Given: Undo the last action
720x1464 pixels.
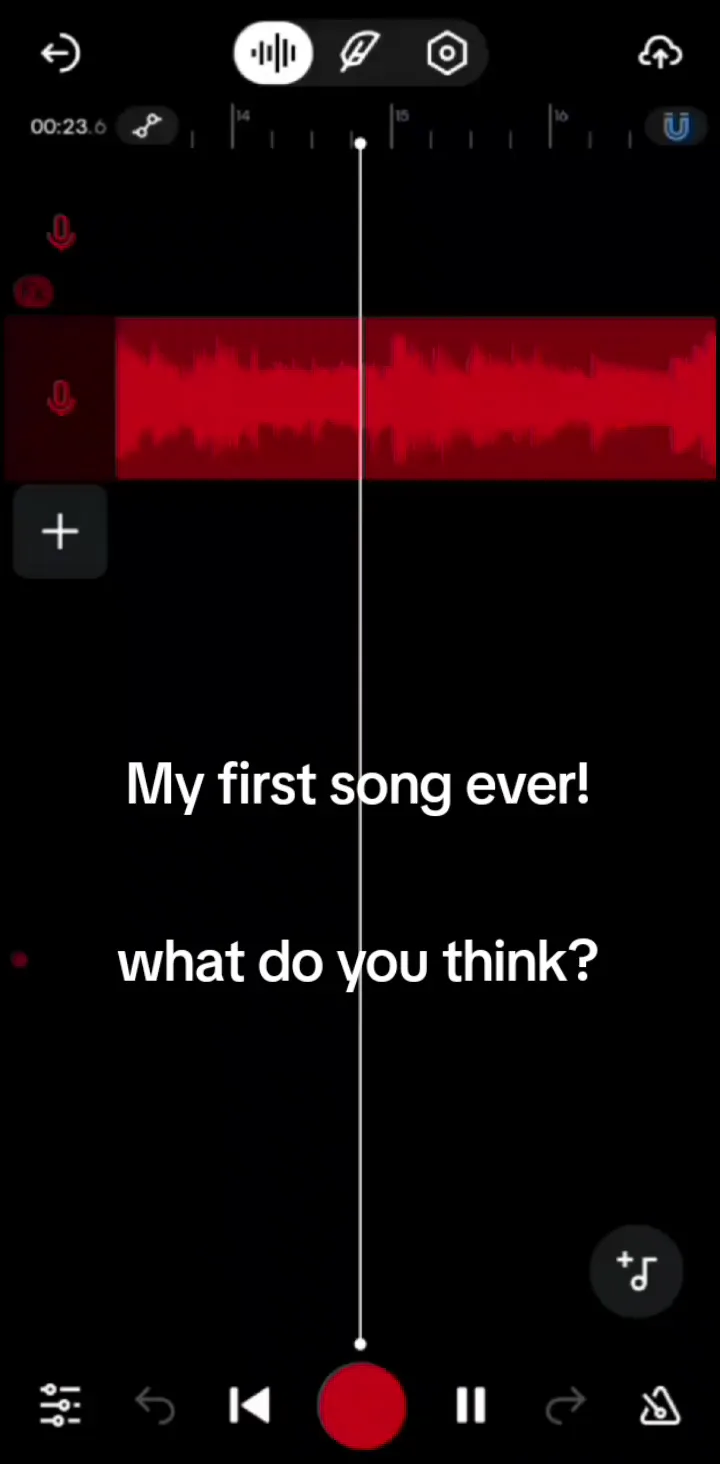Looking at the screenshot, I should (x=155, y=1405).
